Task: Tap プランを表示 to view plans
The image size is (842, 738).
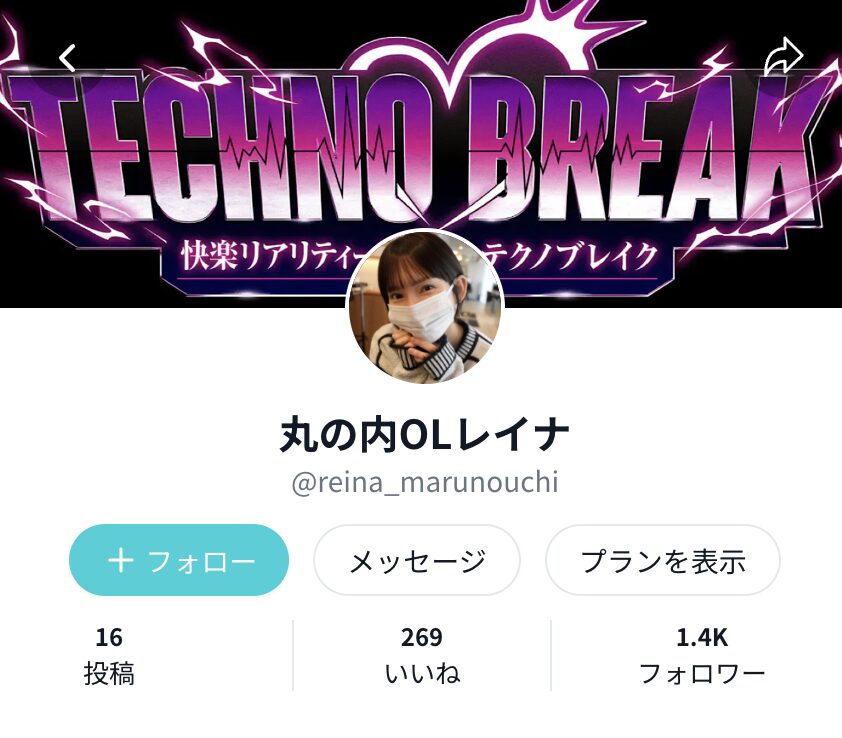Action: click(x=662, y=560)
